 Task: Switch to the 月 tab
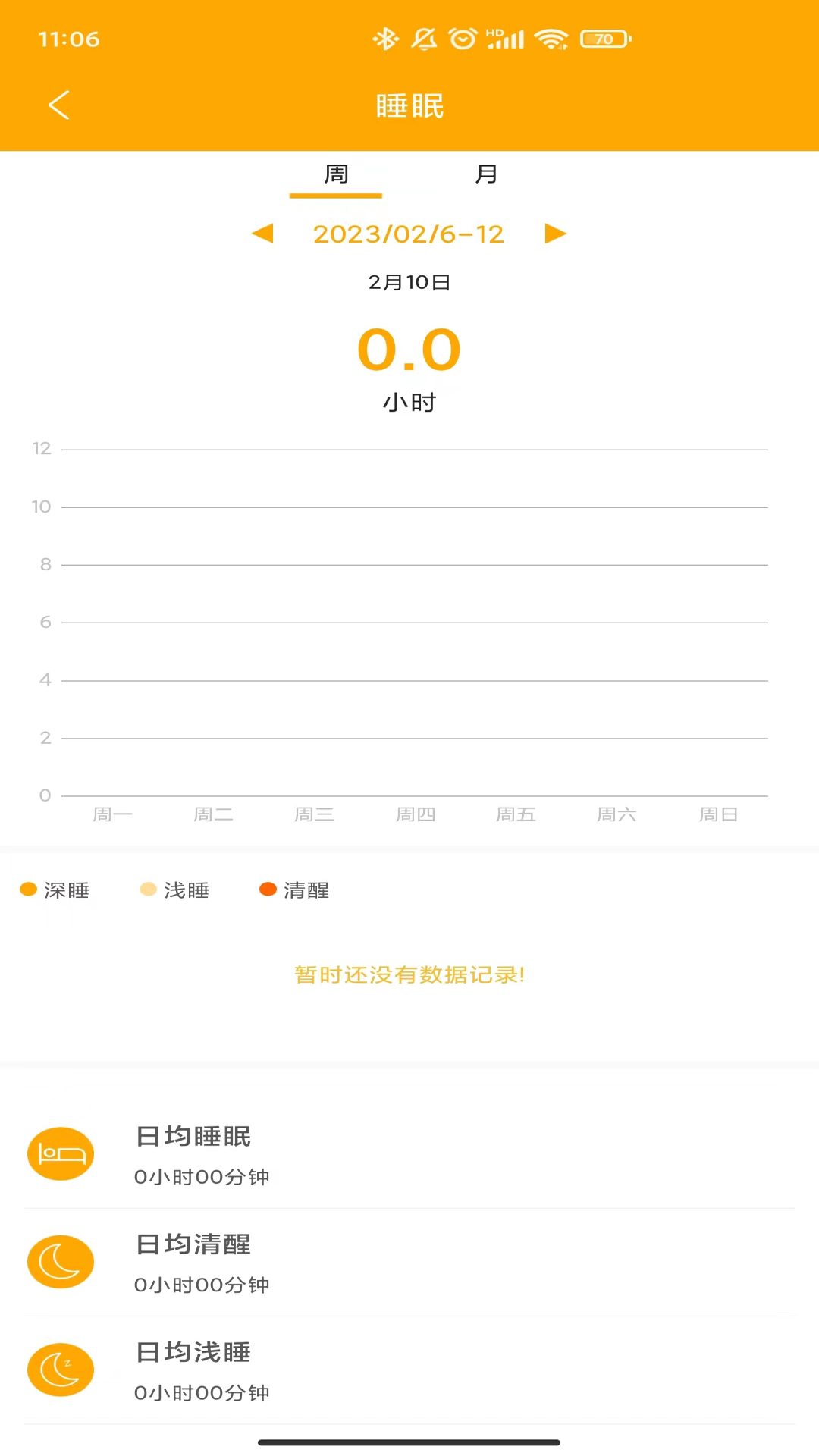487,174
